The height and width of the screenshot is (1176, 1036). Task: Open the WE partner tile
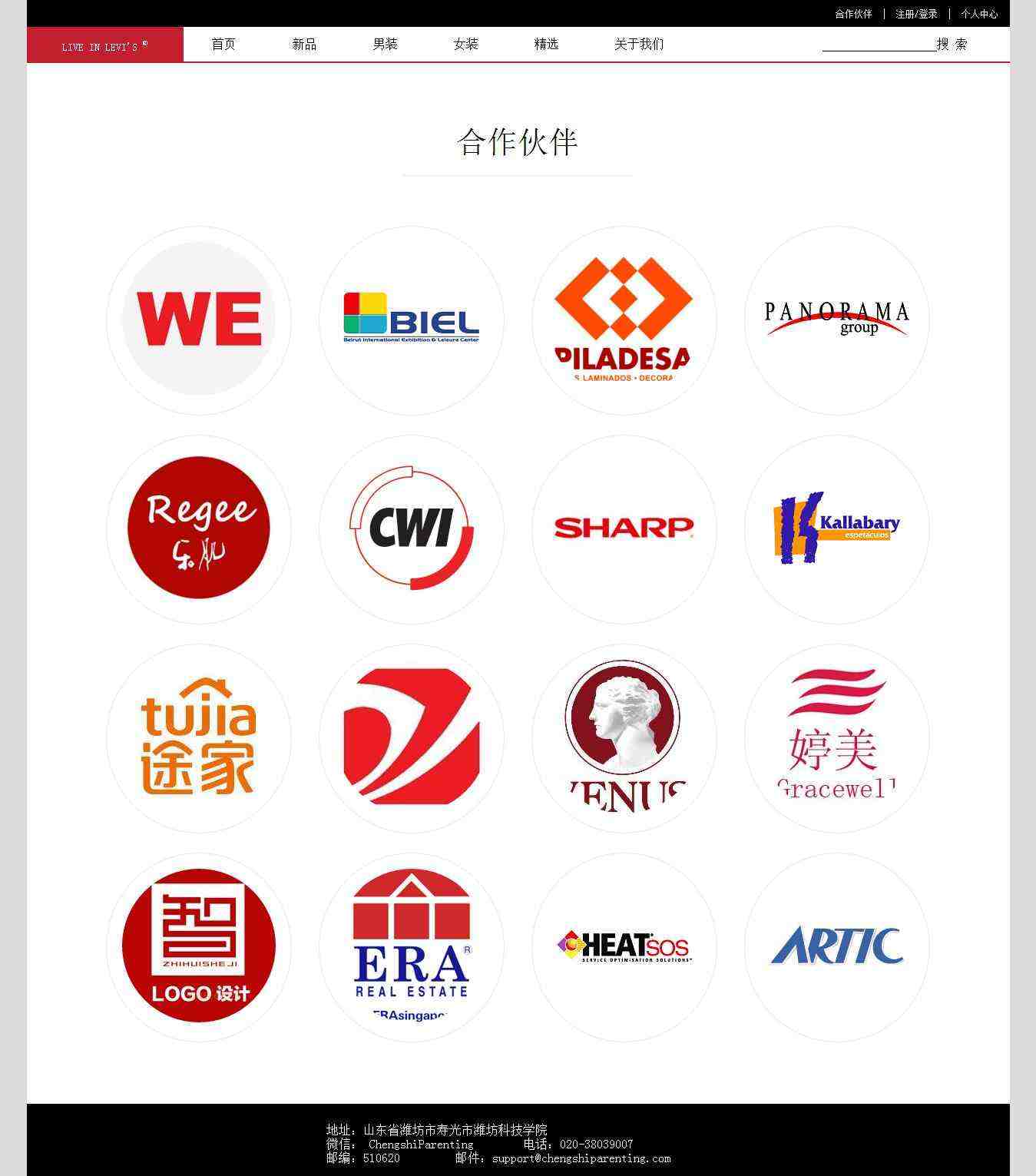(199, 320)
